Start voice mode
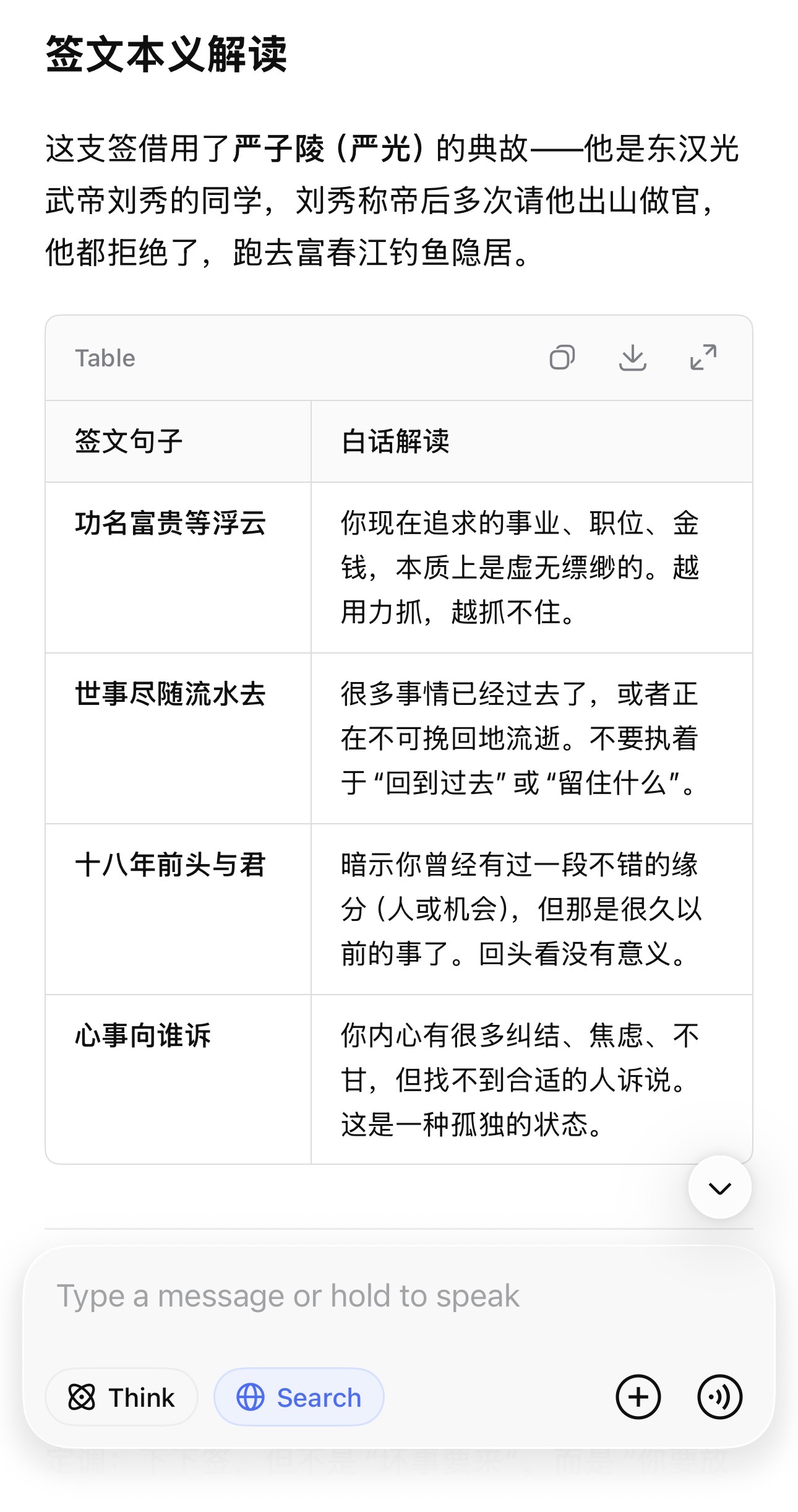The height and width of the screenshot is (1512, 798). tap(719, 1397)
